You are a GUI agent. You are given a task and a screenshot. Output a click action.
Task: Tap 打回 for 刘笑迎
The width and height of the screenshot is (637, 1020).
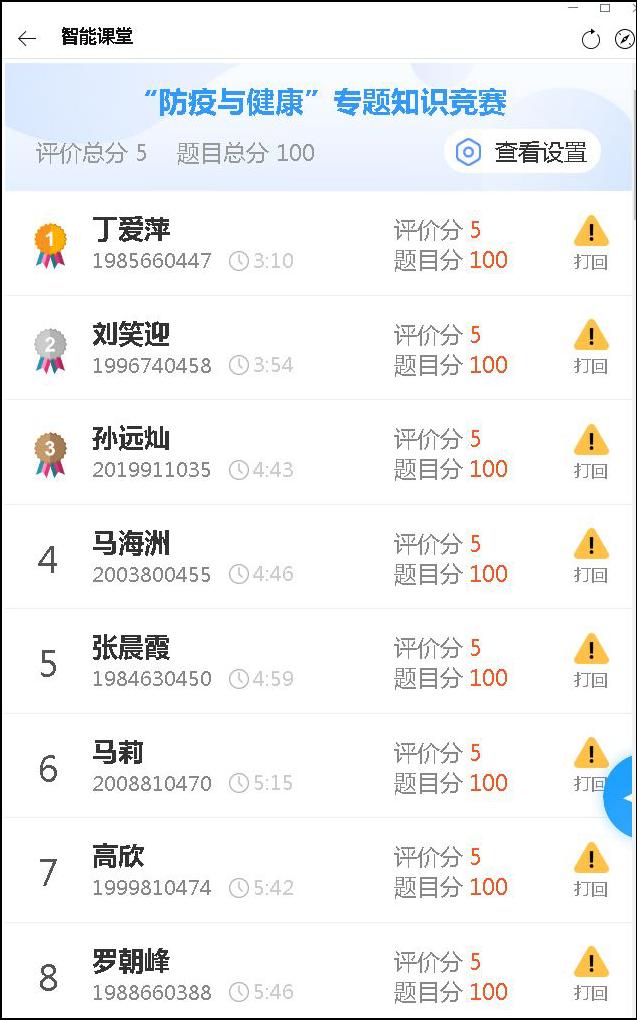(591, 347)
